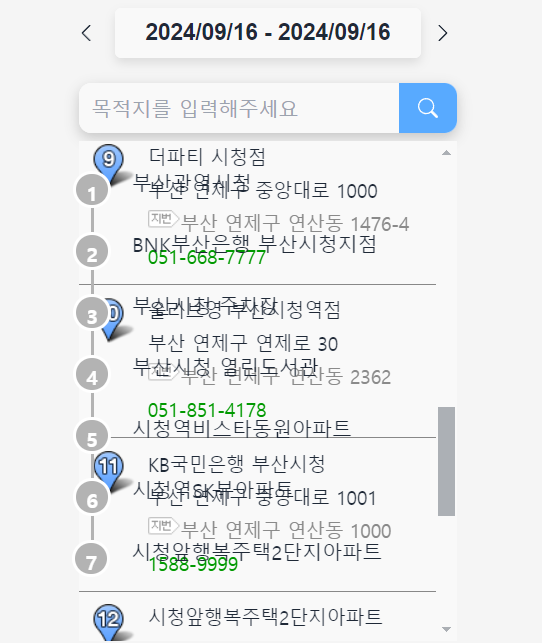Open search result KB국민은행 부산시청
This screenshot has height=643, width=542.
237,465
